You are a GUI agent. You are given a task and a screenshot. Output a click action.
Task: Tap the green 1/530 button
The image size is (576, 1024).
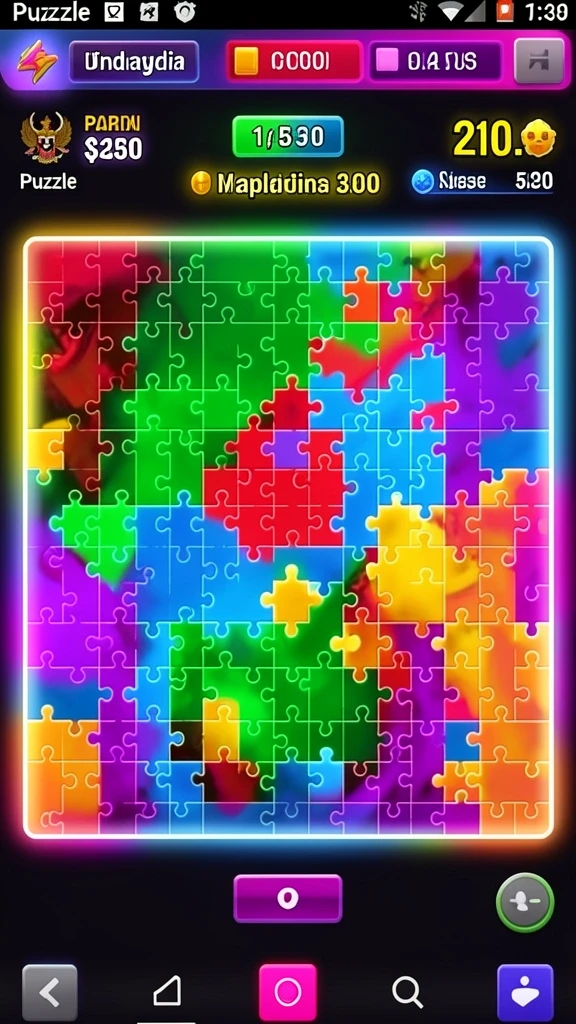[x=288, y=136]
